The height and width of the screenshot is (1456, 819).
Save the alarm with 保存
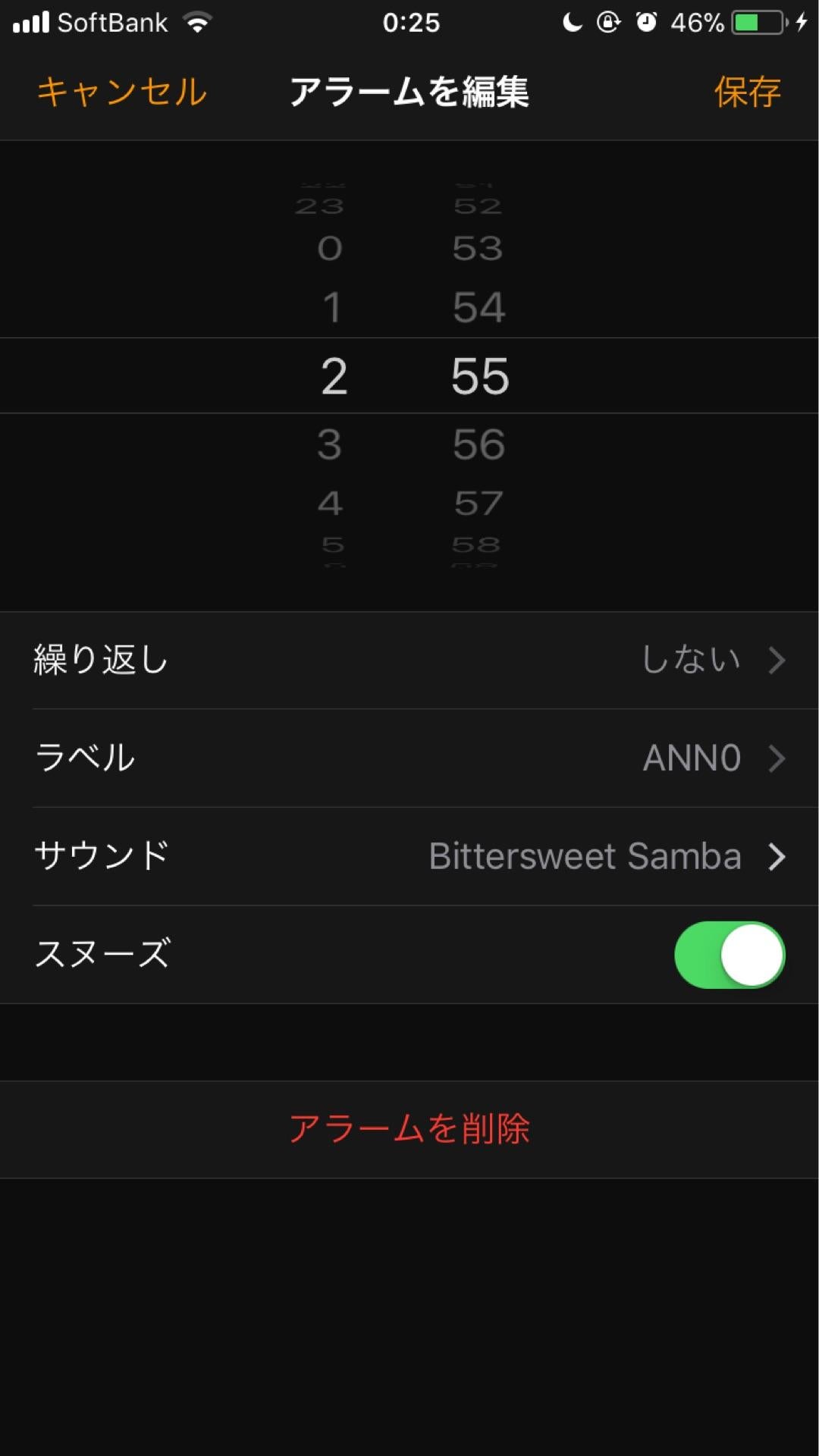pos(747,92)
